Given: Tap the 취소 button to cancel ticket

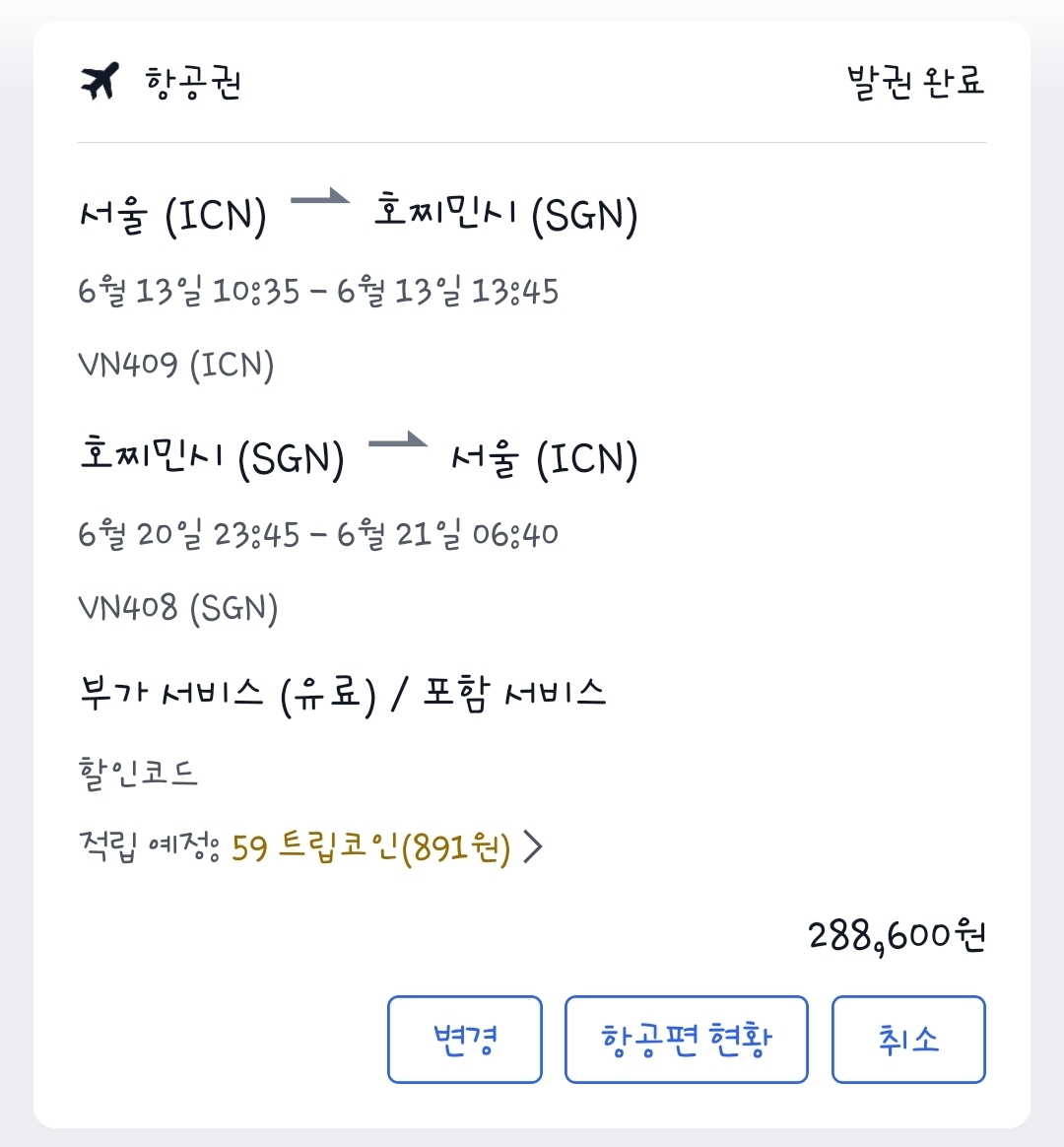Looking at the screenshot, I should pos(907,1039).
